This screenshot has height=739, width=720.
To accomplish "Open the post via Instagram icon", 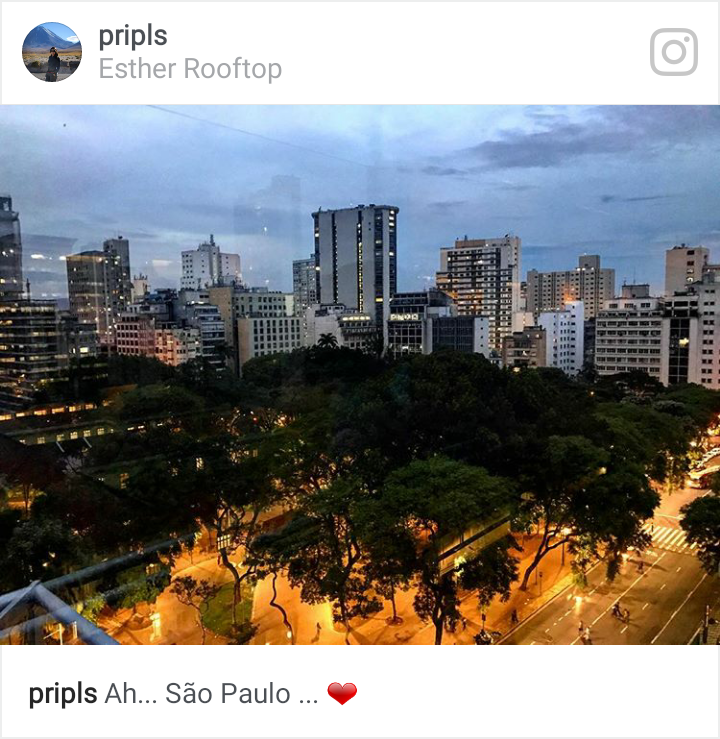I will point(673,52).
